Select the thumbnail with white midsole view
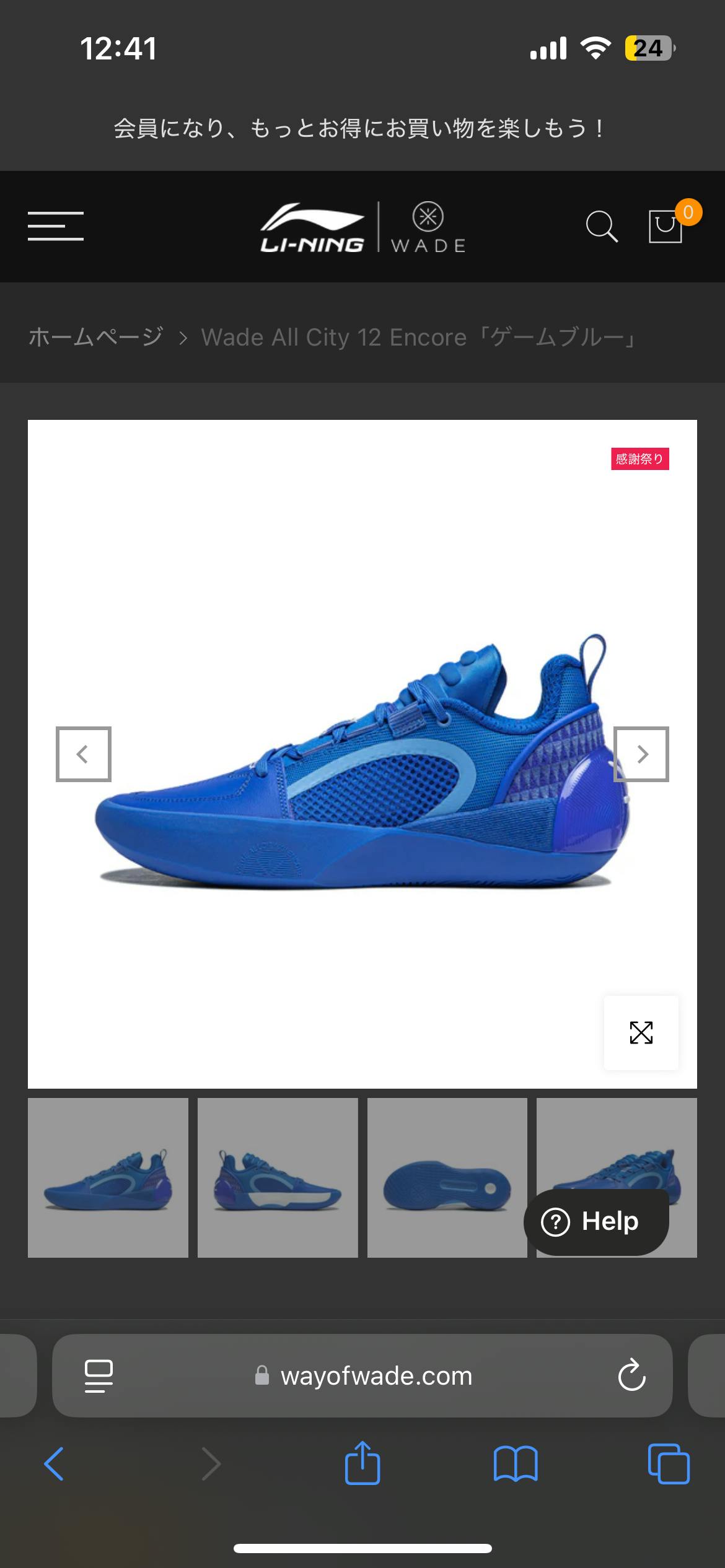The width and height of the screenshot is (725, 1568). click(x=278, y=1177)
